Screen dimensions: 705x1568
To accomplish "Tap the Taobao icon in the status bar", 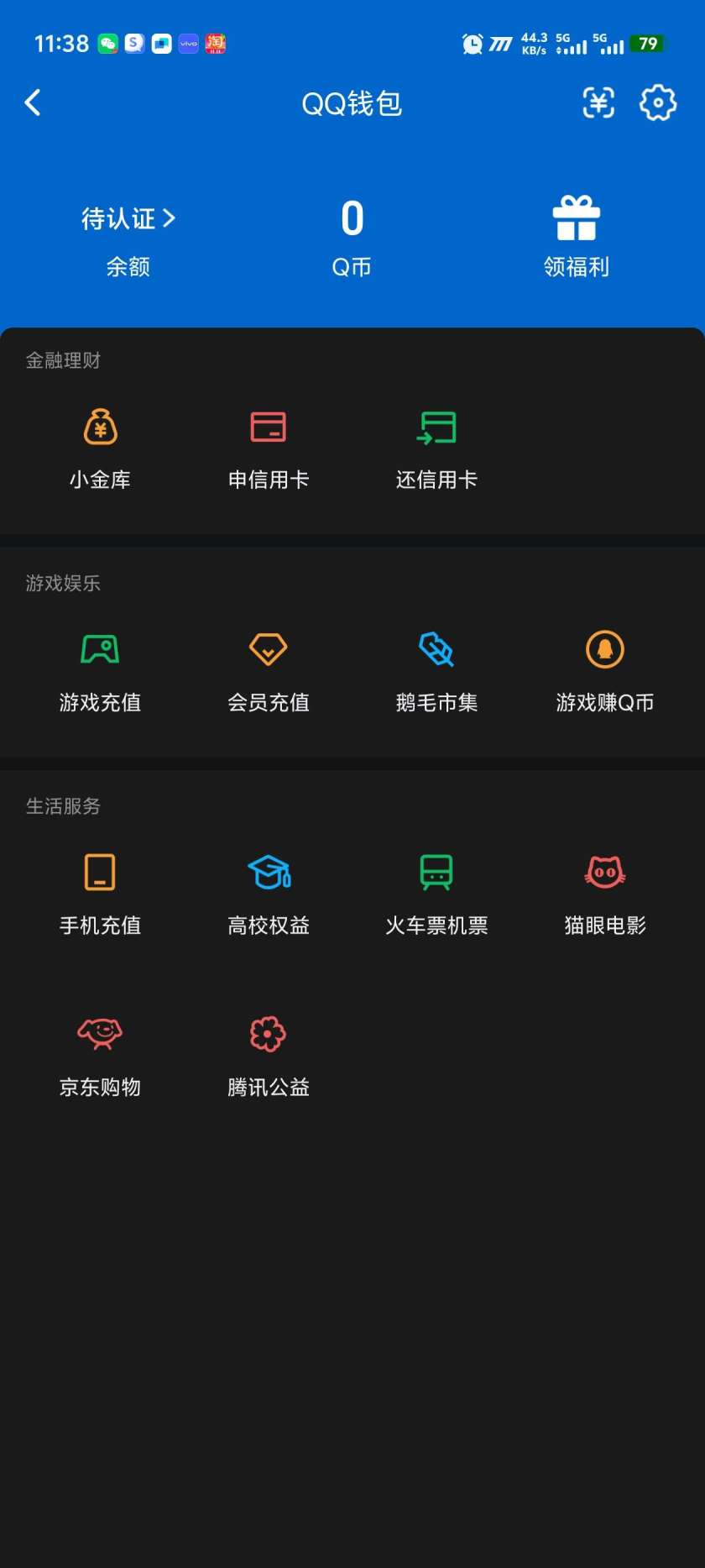I will (x=216, y=43).
